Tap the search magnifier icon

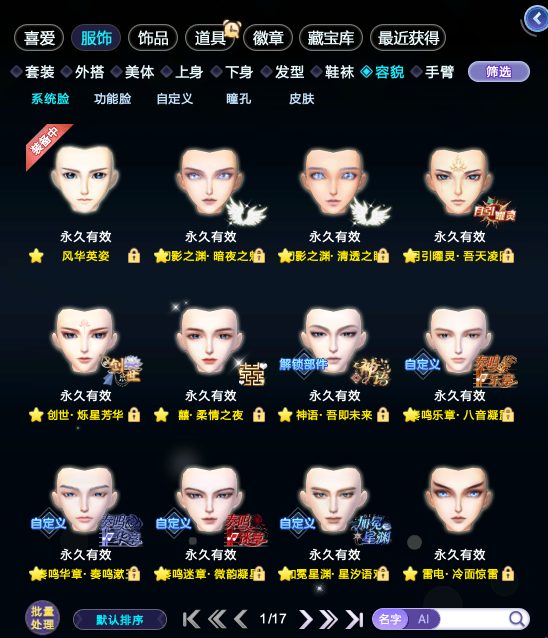point(517,619)
